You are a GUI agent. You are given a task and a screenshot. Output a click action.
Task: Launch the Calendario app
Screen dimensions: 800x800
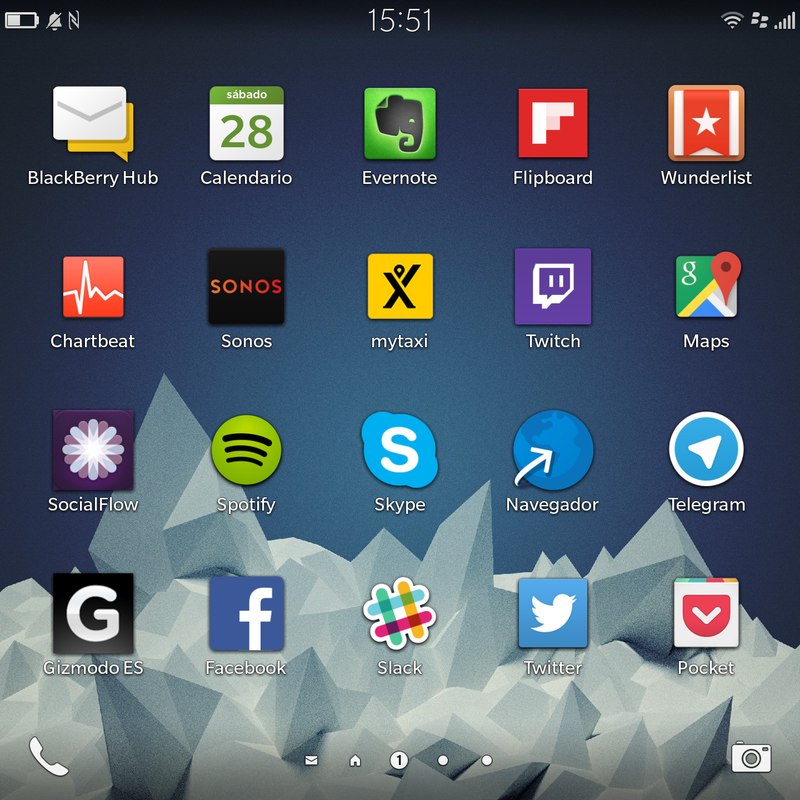click(246, 124)
